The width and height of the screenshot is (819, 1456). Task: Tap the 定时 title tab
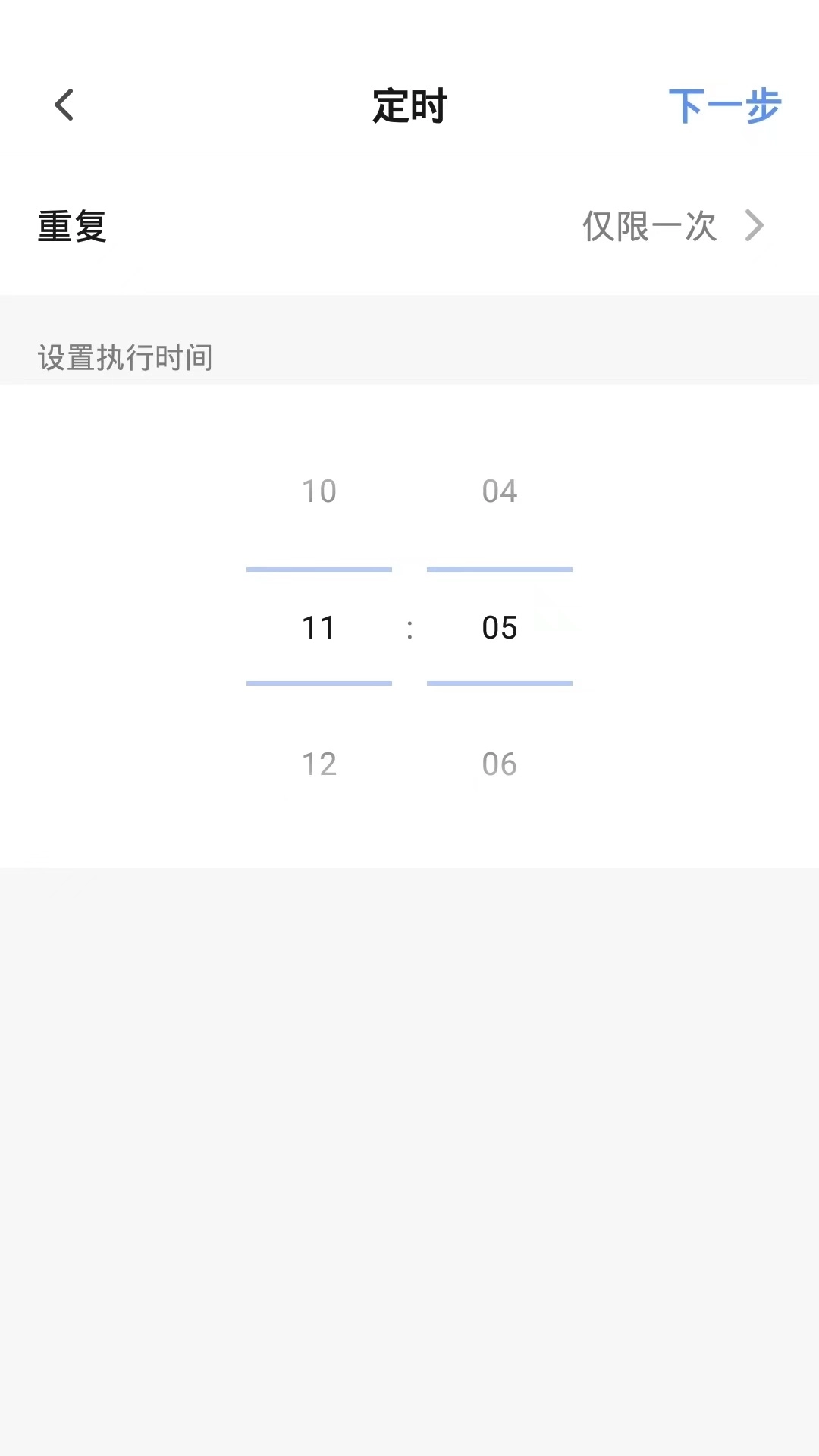(x=409, y=105)
